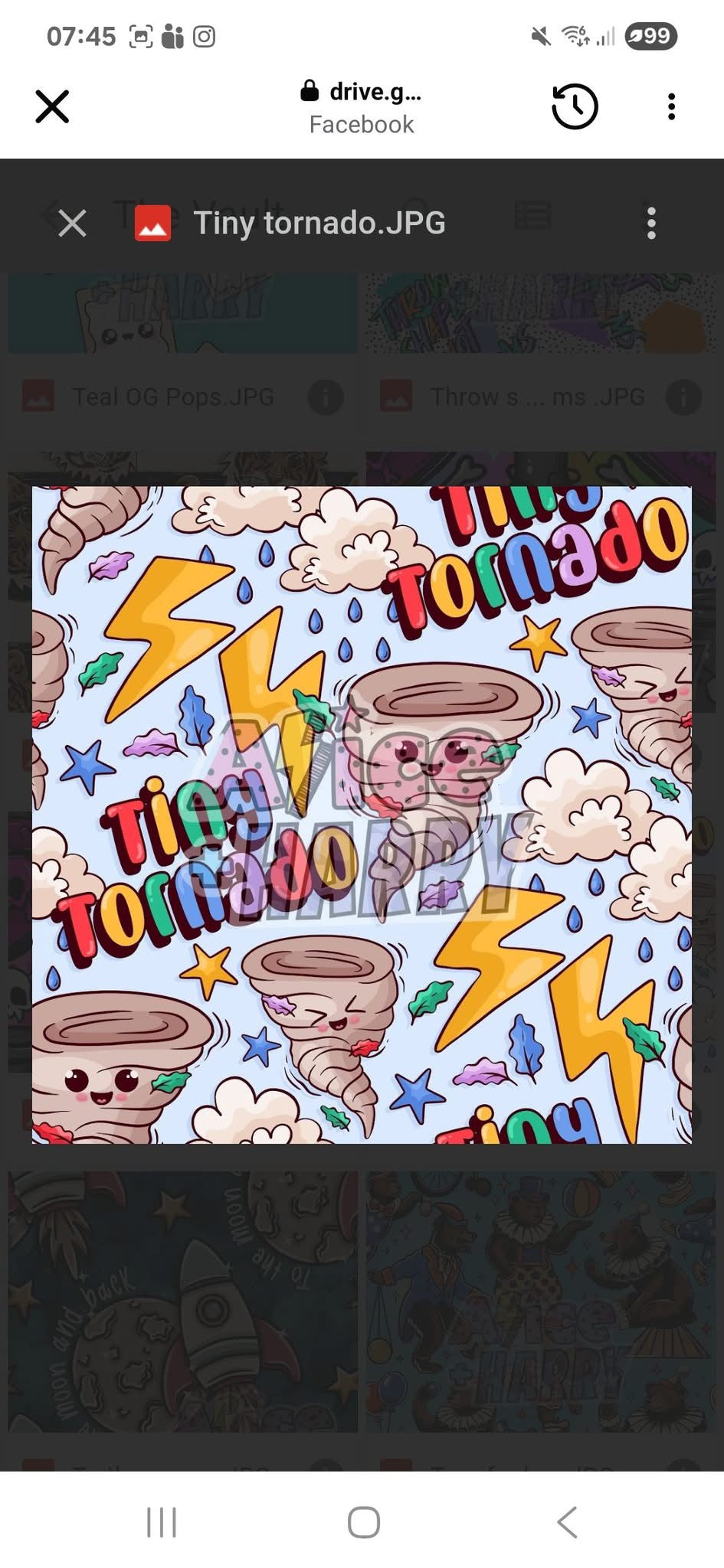Open the Facebook browser overflow menu

click(671, 107)
